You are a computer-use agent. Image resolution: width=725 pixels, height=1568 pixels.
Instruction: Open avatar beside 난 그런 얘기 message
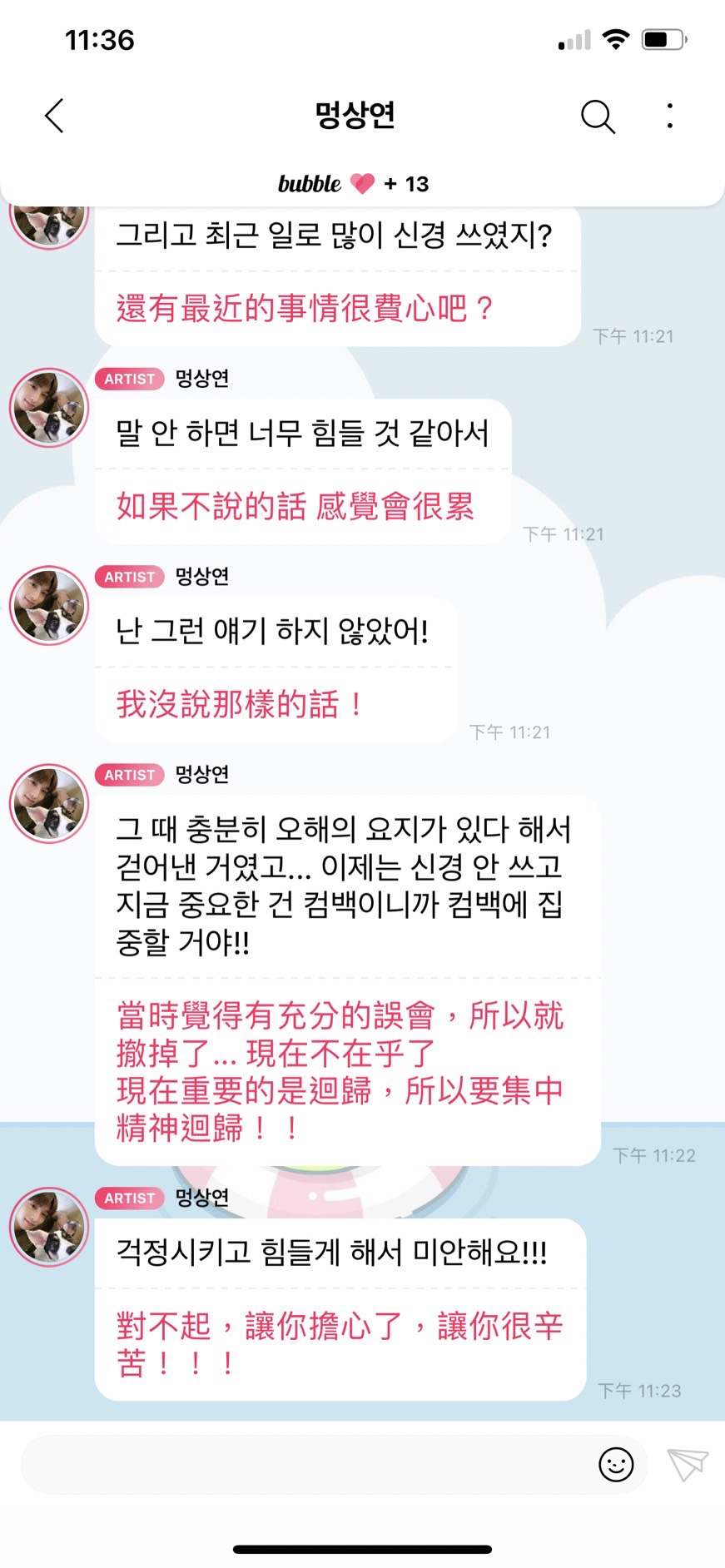48,606
